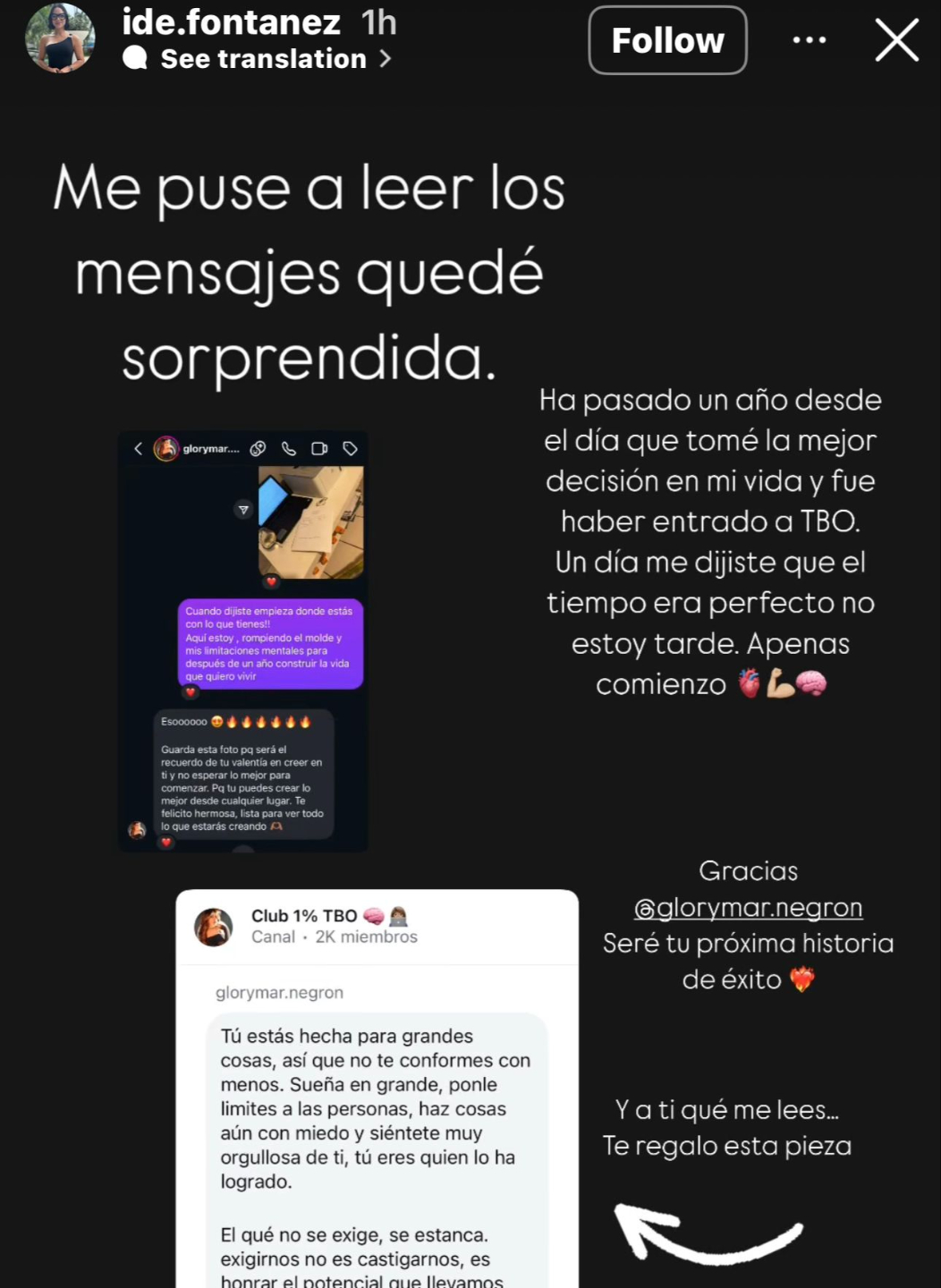Screen dimensions: 941x1288
Task: Tap See translation
Action: coord(264,59)
